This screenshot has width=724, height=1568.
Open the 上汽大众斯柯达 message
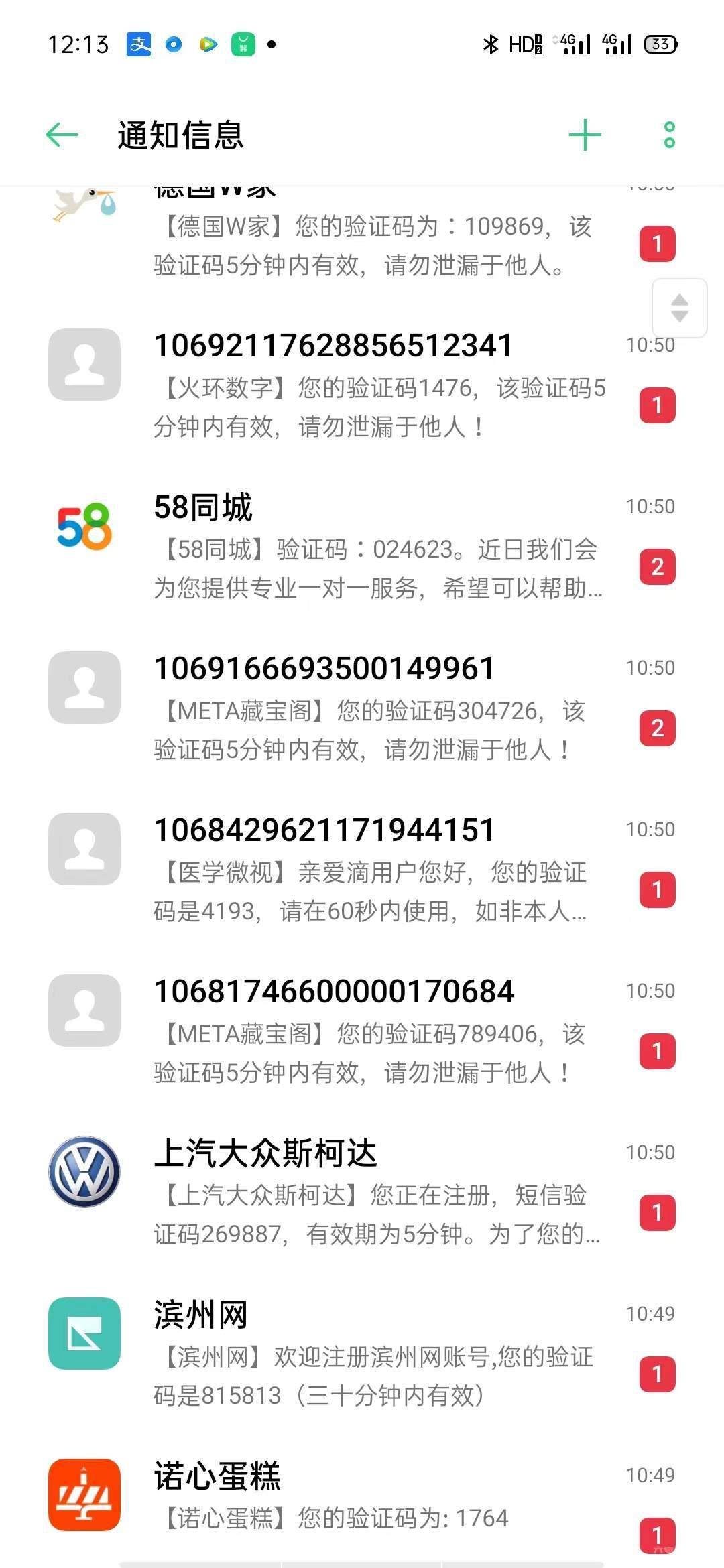tap(375, 1193)
